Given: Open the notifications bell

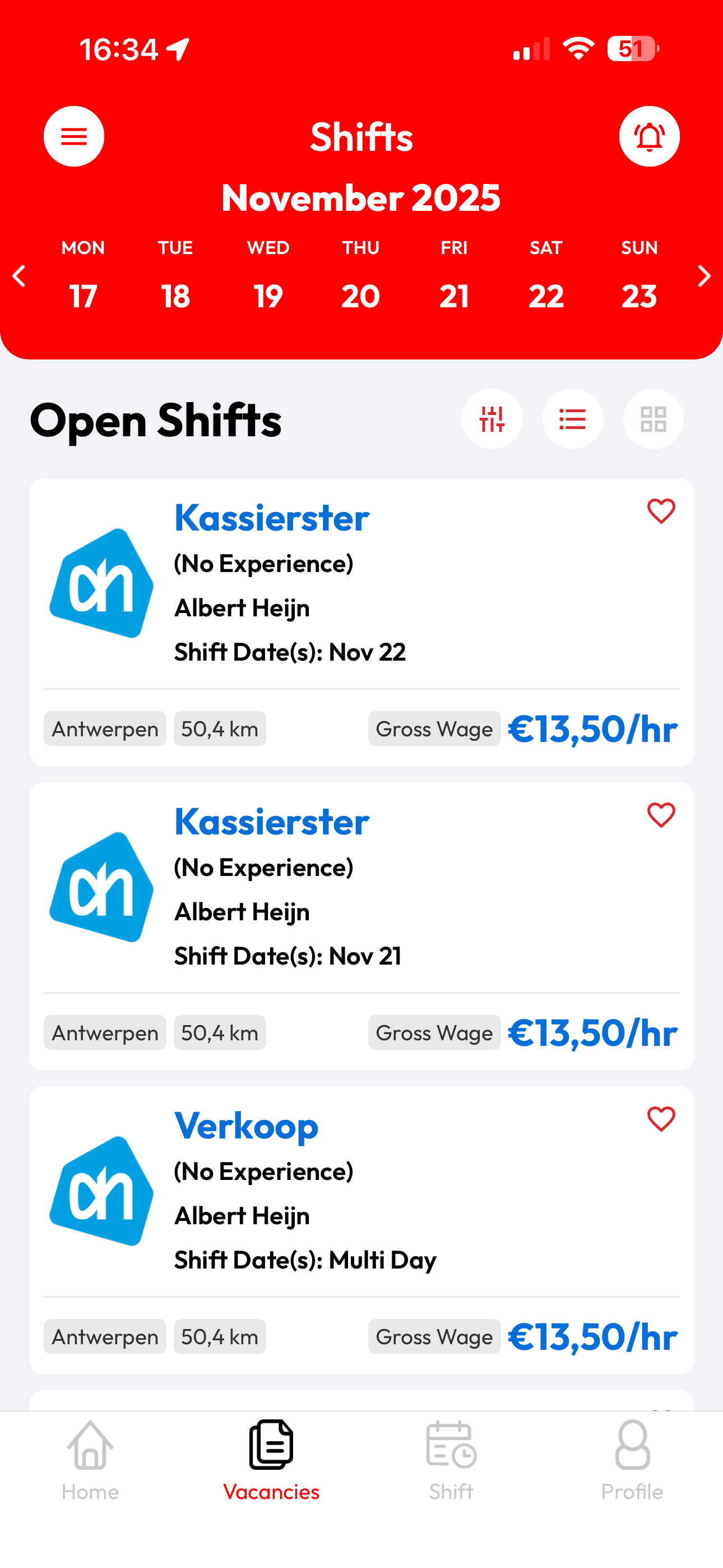Looking at the screenshot, I should pos(649,136).
